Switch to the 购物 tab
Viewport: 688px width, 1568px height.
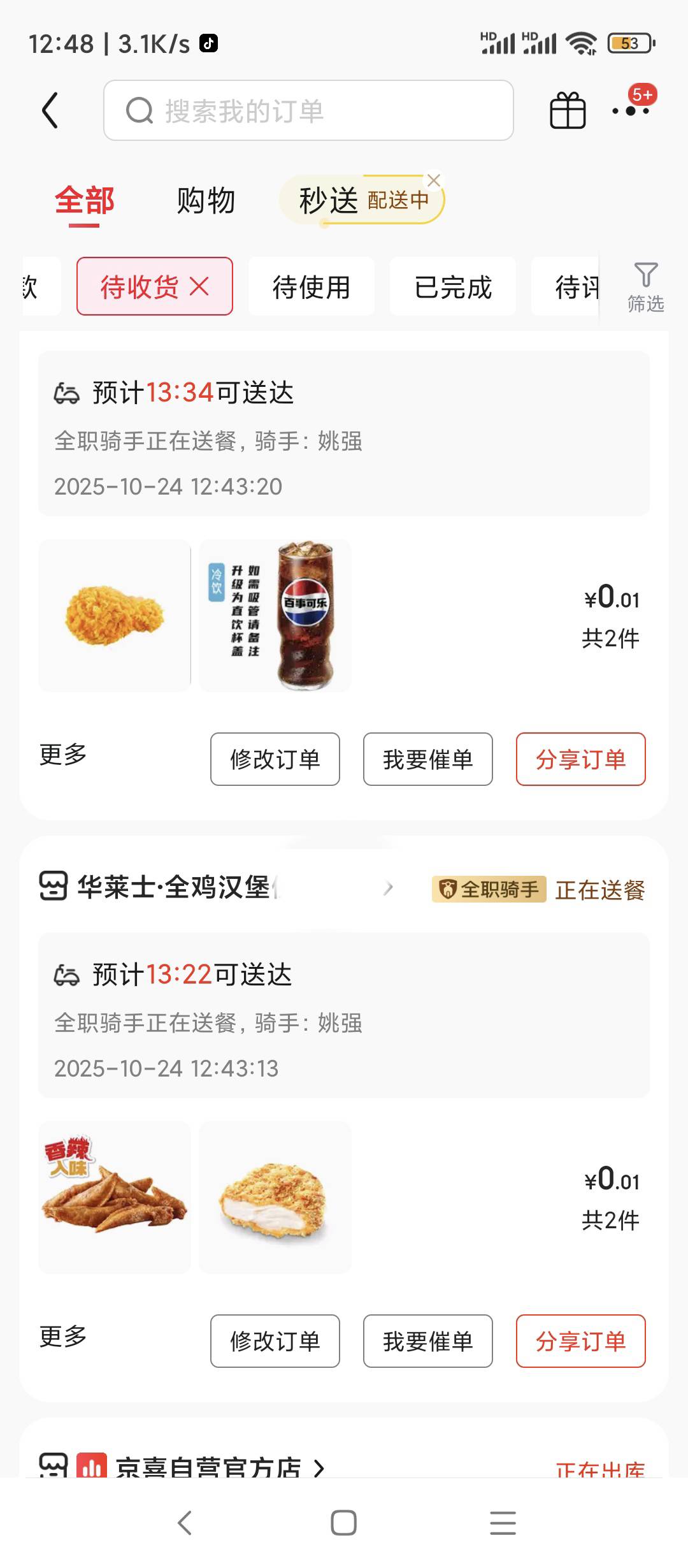206,201
